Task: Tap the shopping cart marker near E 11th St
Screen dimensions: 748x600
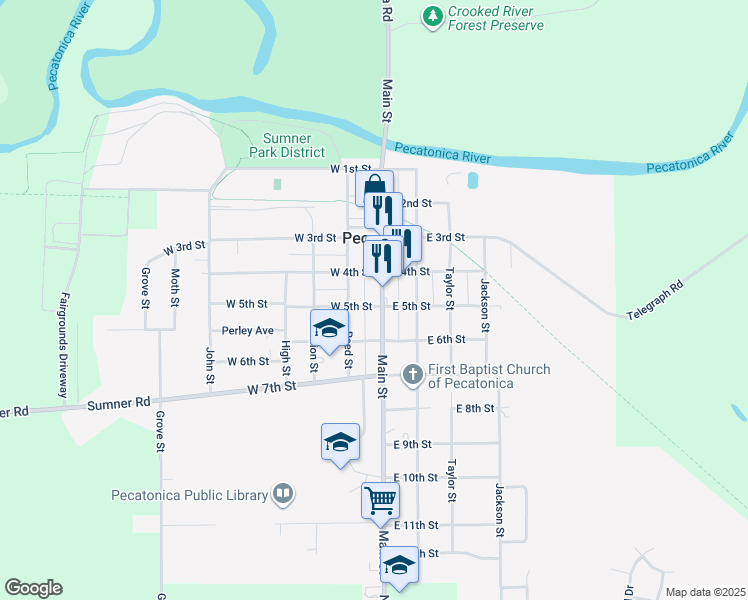Action: [380, 501]
